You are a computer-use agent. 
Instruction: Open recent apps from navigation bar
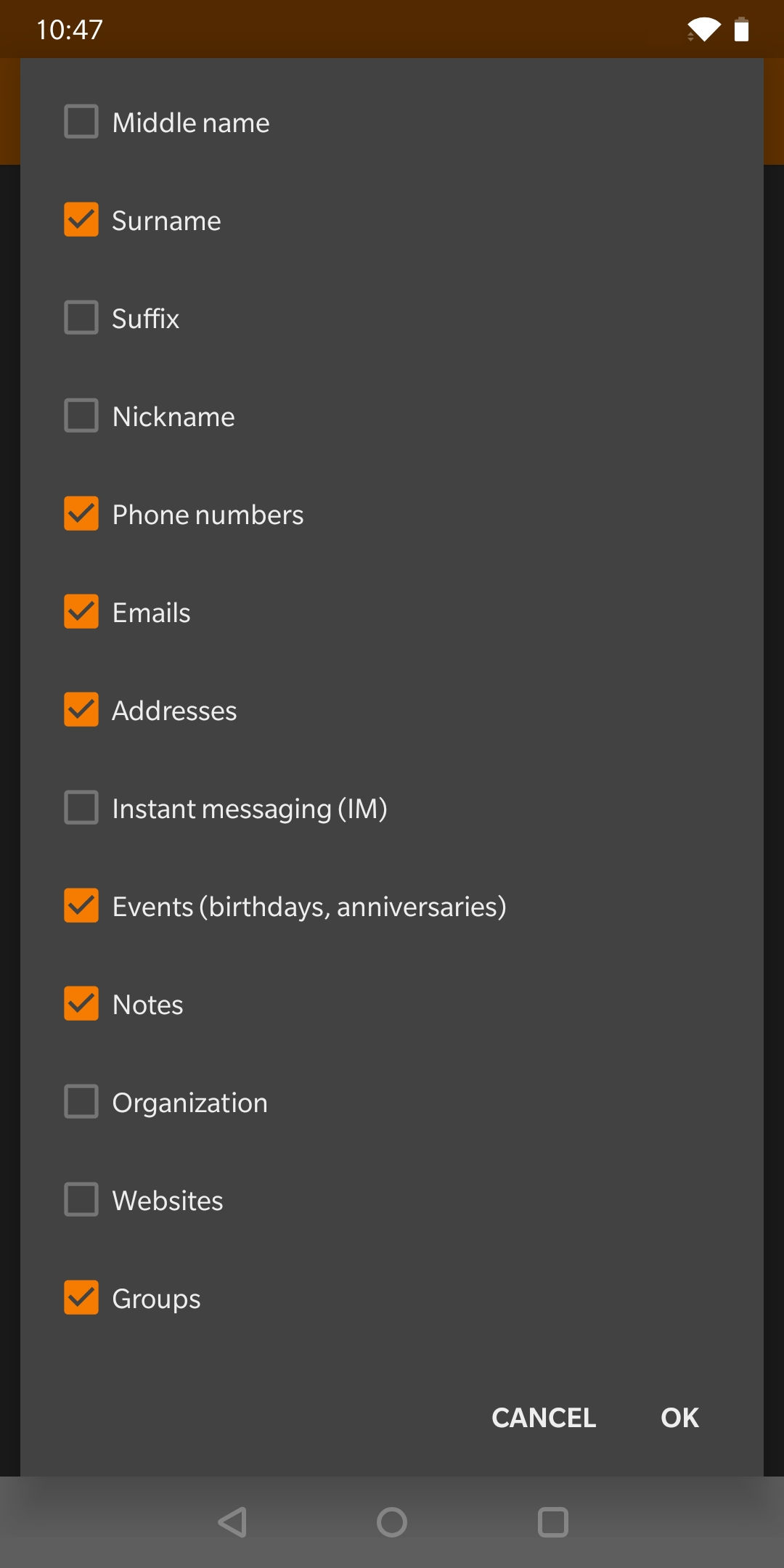pos(552,1522)
